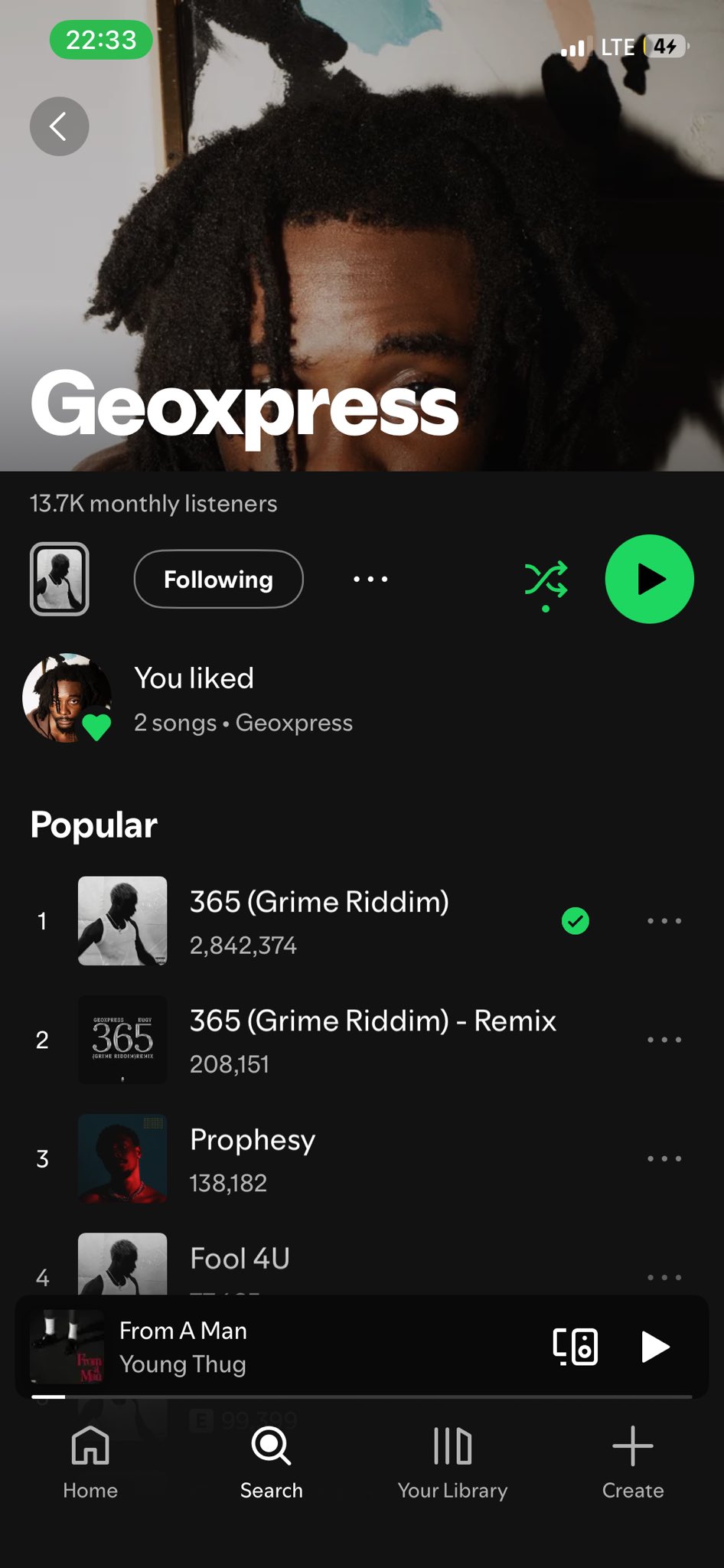This screenshot has width=724, height=1568.
Task: Go back using the arrow button
Action: (x=59, y=126)
